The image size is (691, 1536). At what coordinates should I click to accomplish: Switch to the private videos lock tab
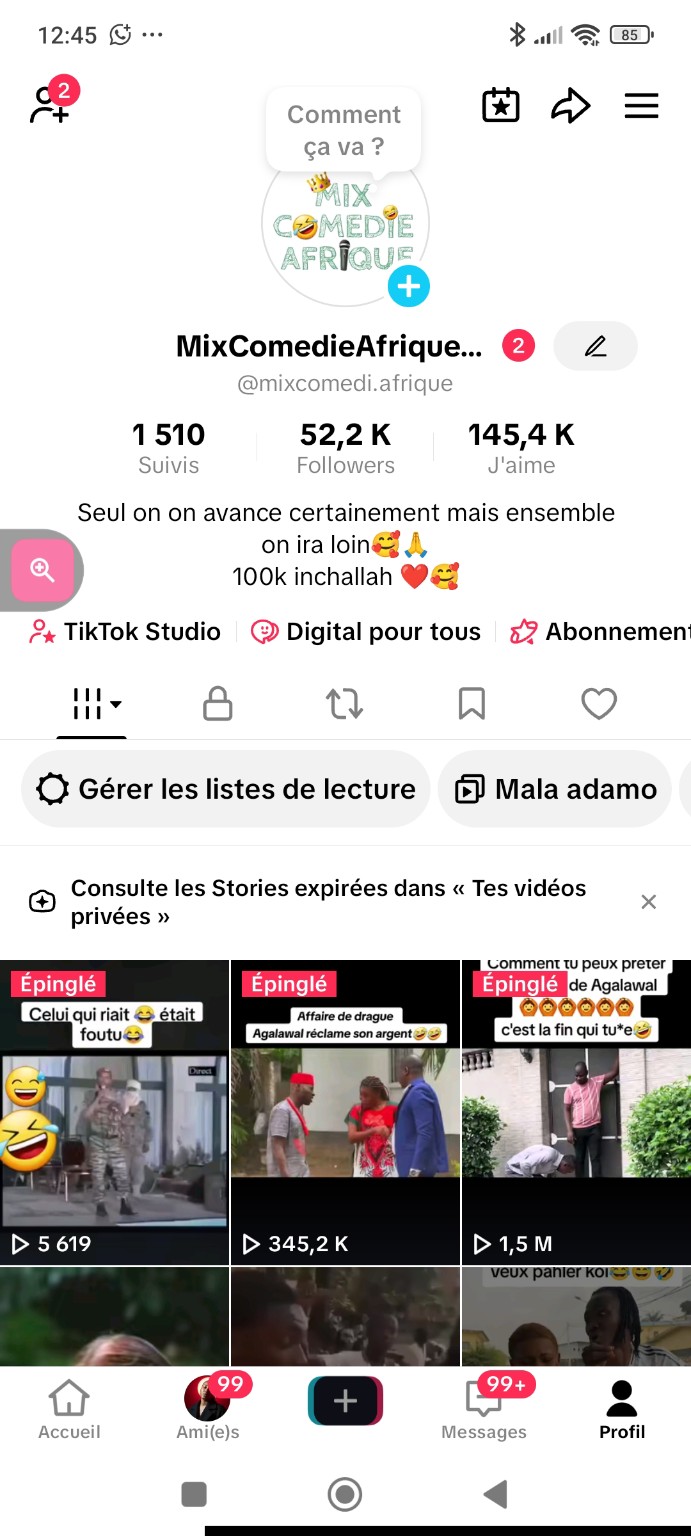pyautogui.click(x=217, y=704)
